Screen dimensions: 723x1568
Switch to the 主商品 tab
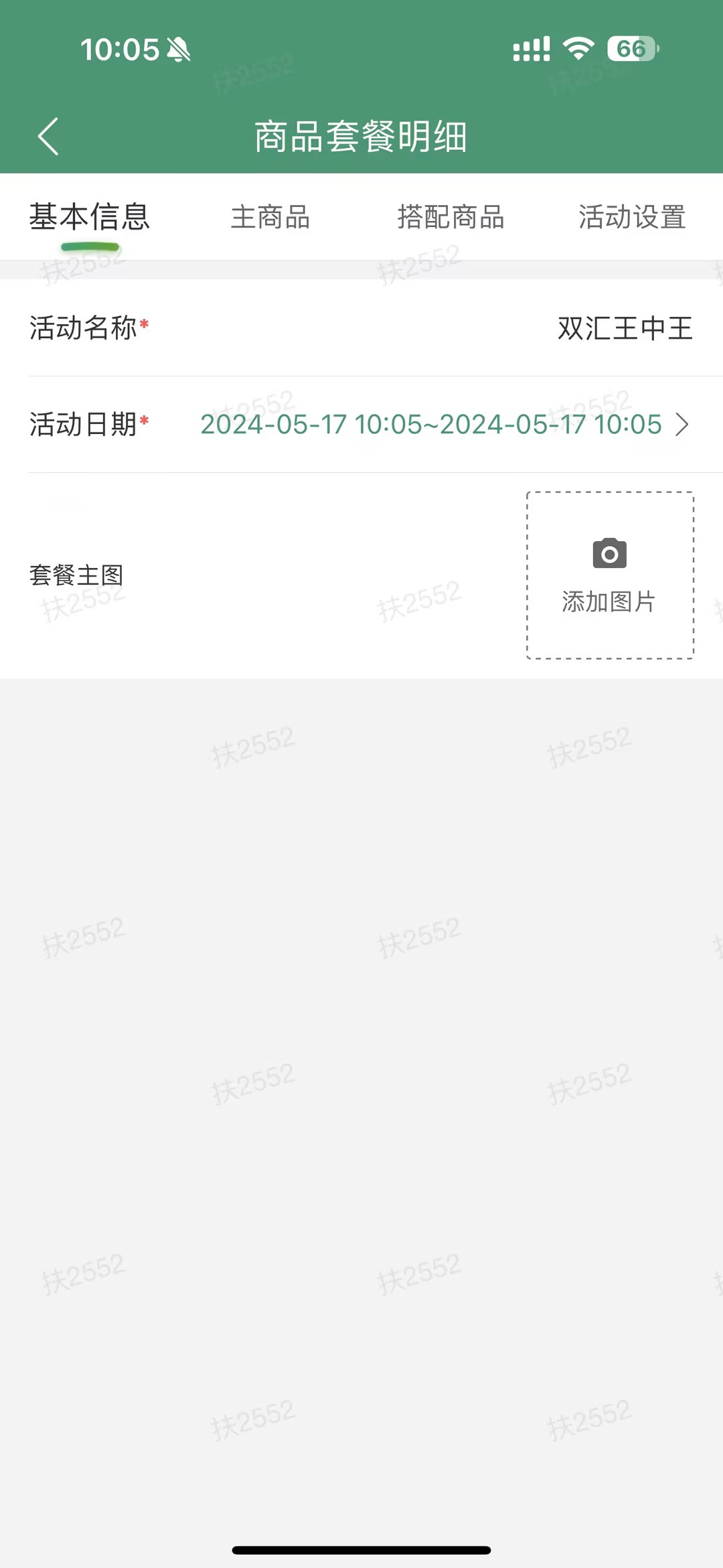(270, 217)
